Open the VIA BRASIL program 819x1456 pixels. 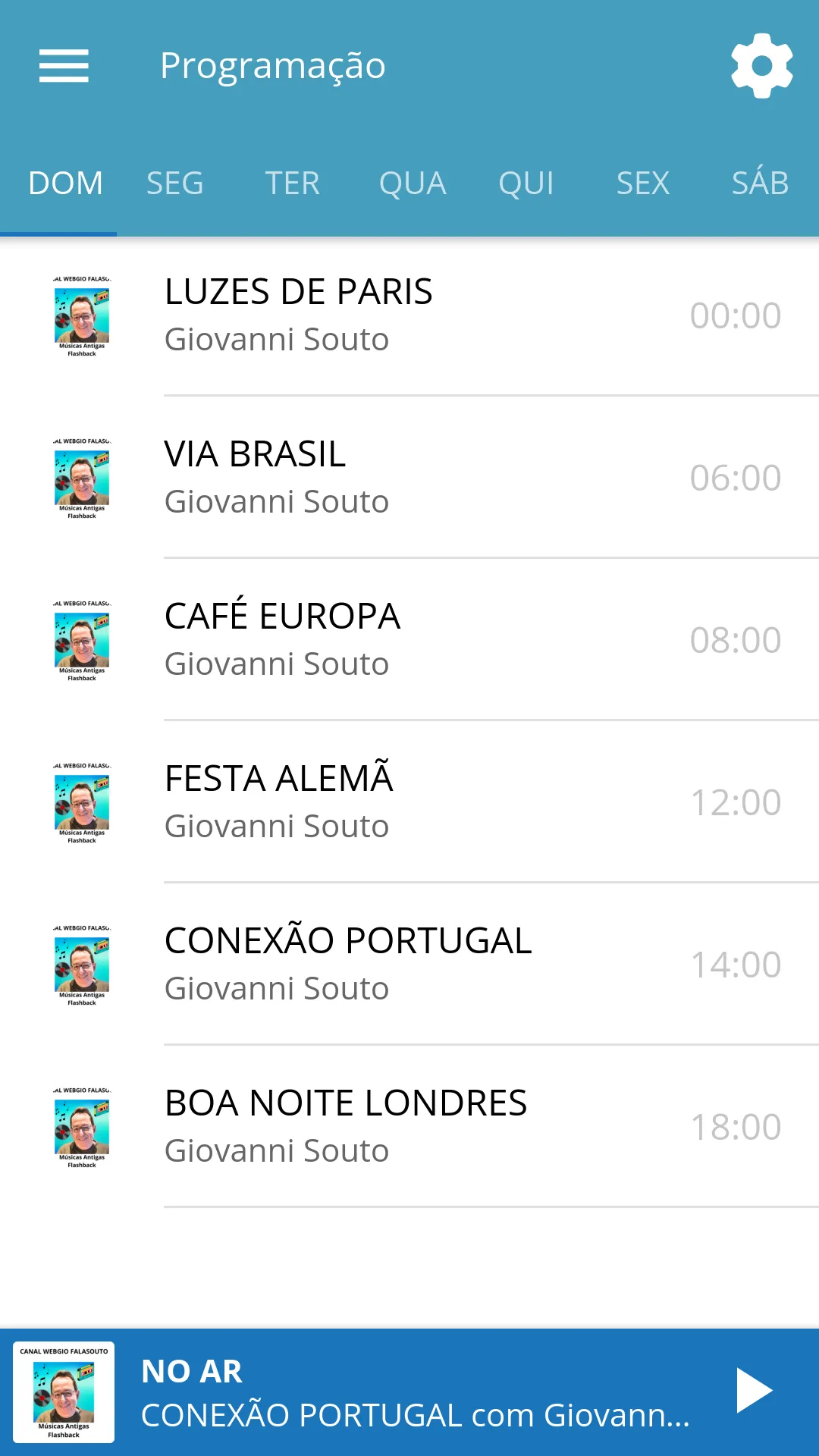click(409, 478)
